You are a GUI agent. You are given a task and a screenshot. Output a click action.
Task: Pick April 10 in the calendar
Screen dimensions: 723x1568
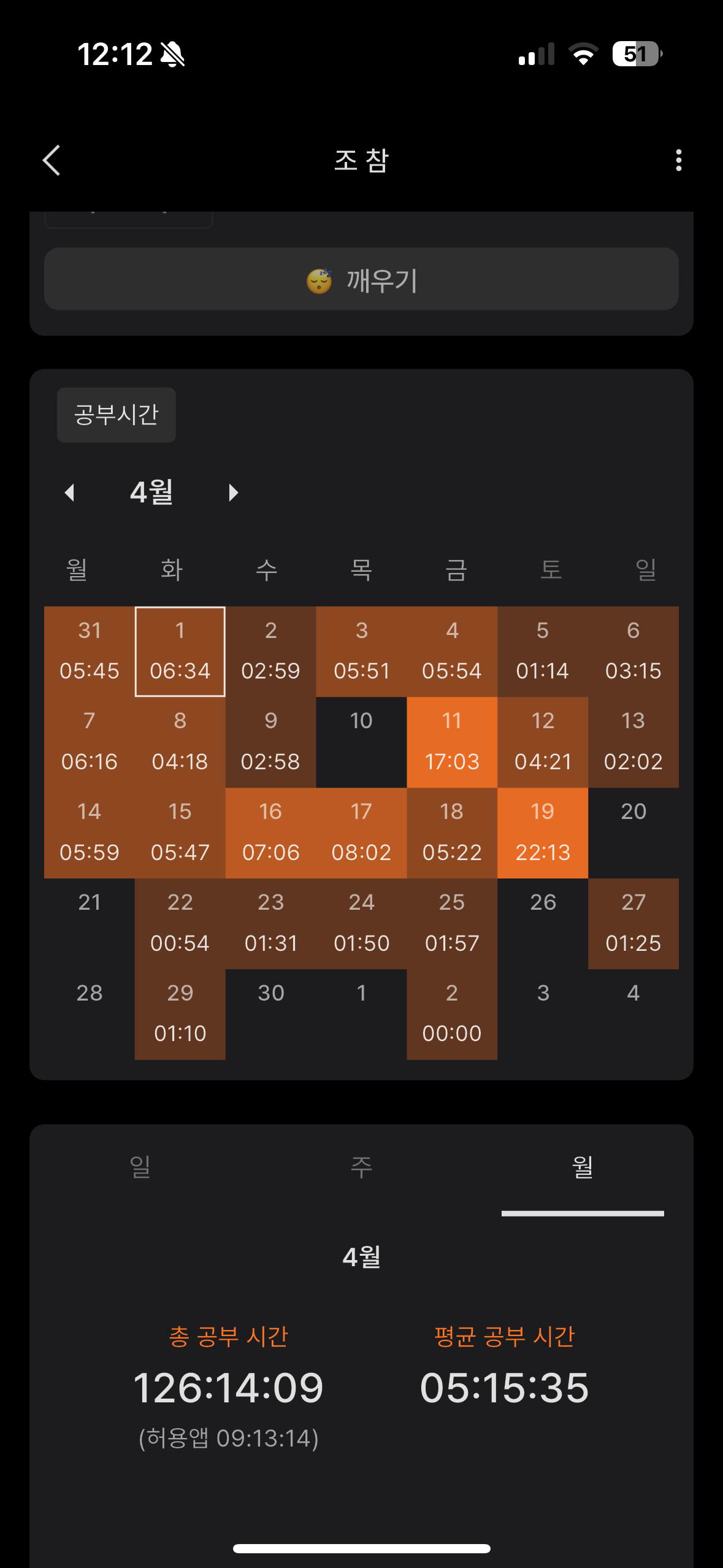pos(361,742)
